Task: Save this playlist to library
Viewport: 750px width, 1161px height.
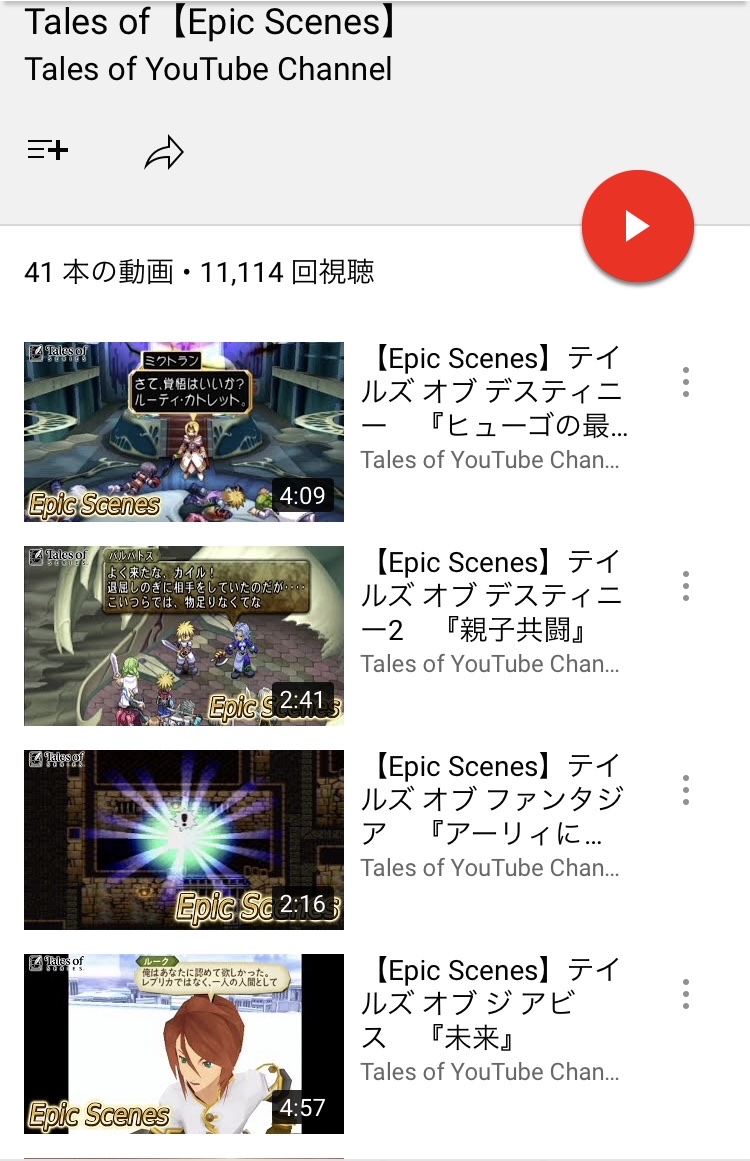Action: [47, 151]
